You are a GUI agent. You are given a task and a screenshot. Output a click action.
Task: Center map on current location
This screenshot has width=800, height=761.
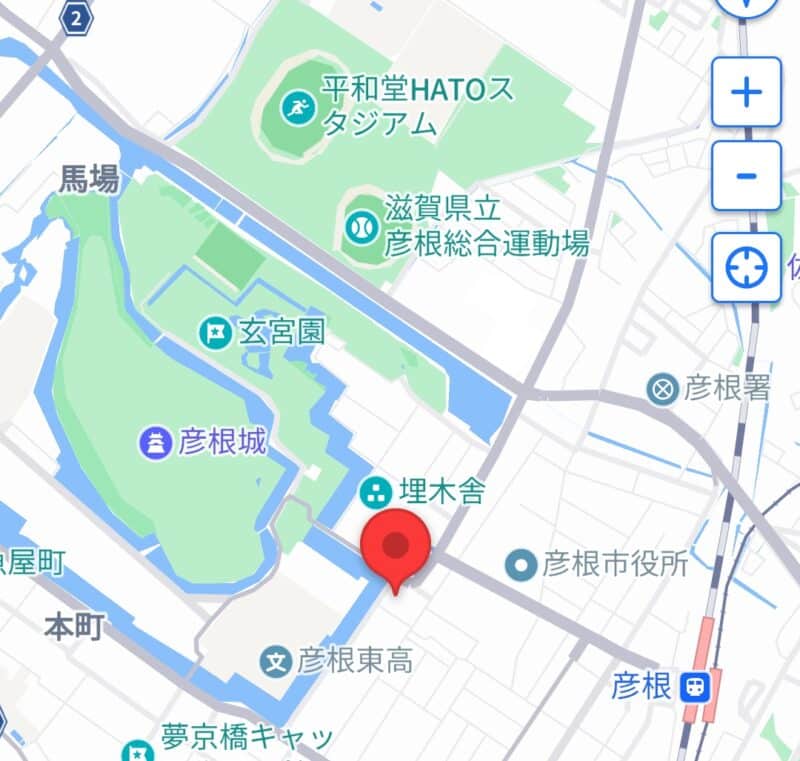point(746,267)
